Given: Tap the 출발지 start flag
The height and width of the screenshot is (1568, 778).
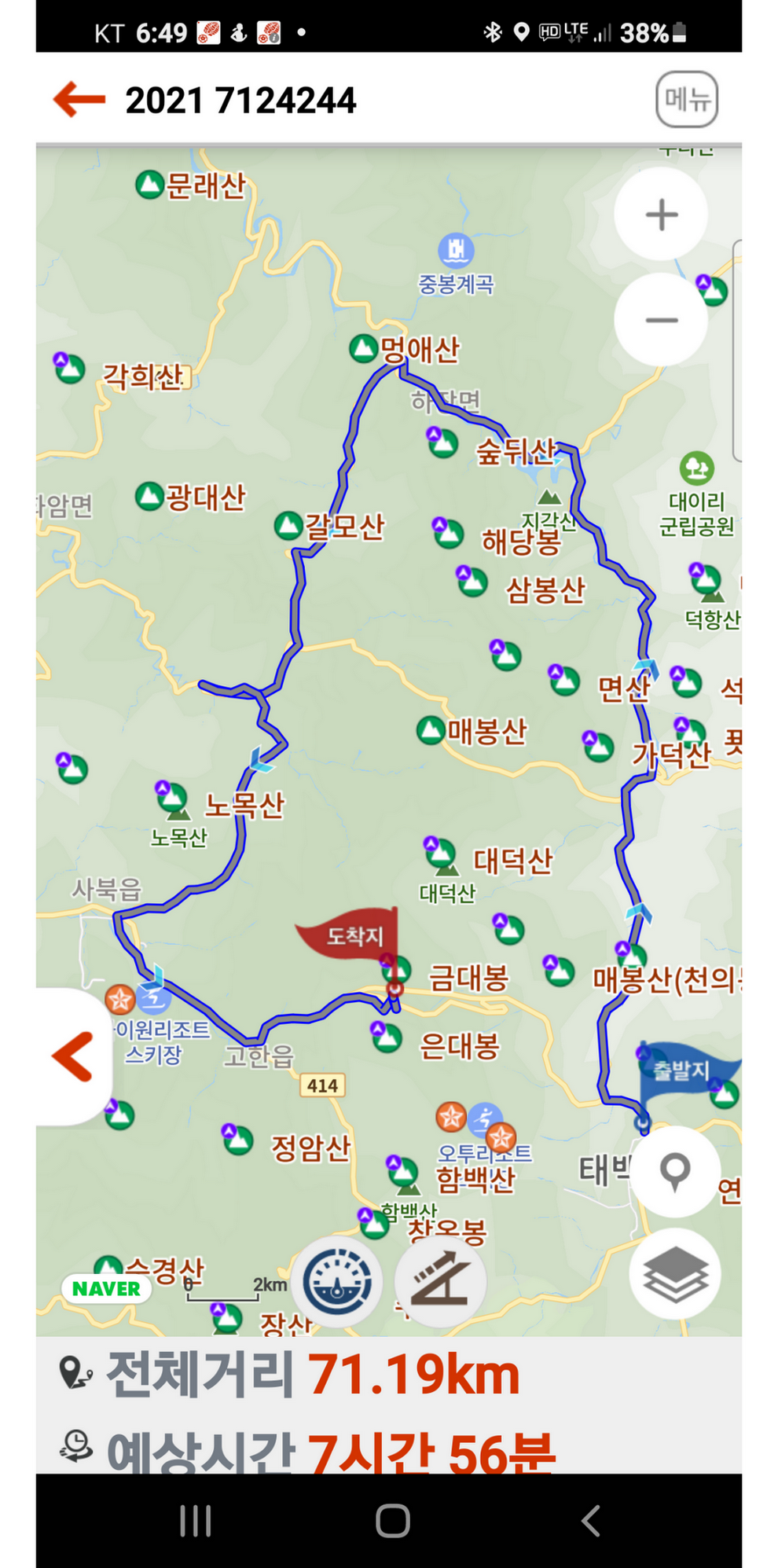Looking at the screenshot, I should coord(681,1070).
